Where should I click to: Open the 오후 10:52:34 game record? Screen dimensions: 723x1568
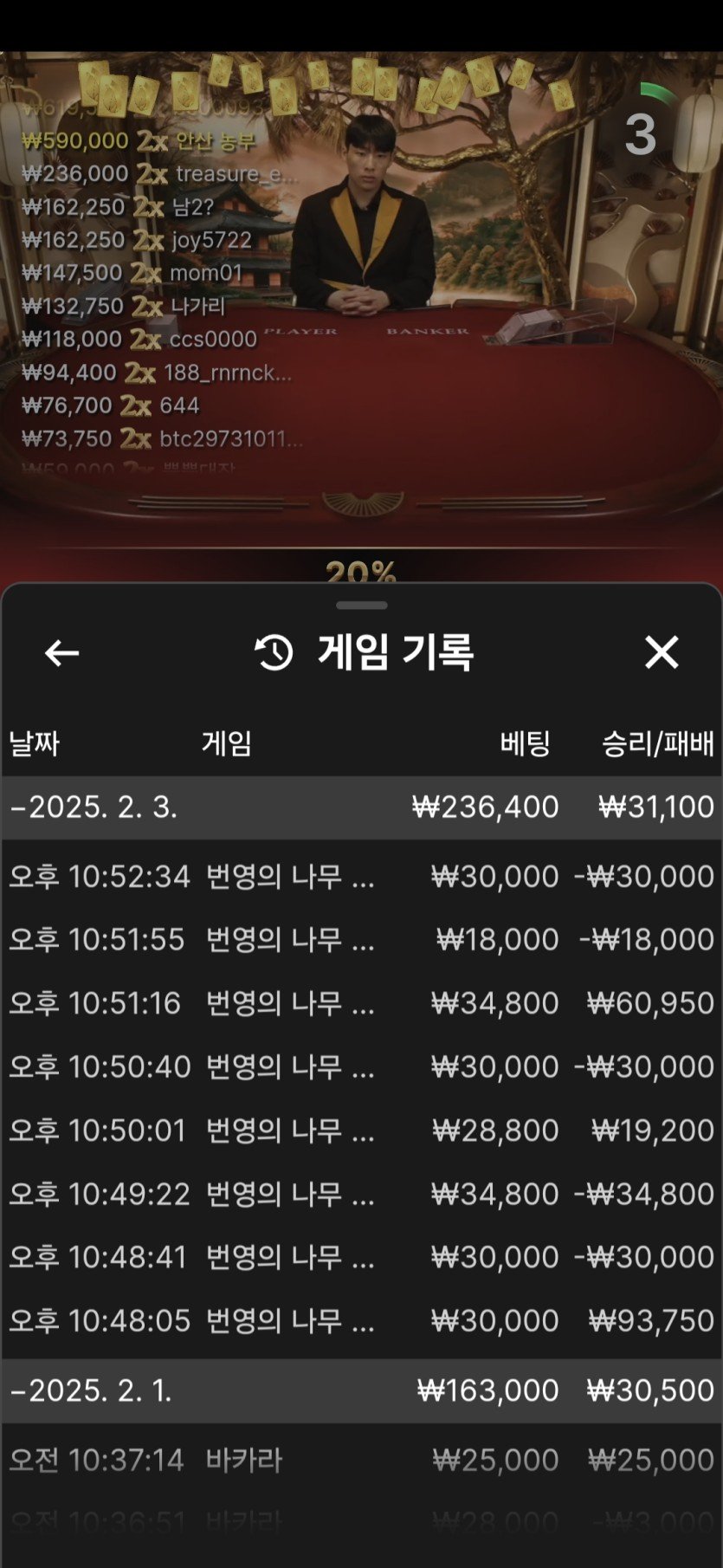(361, 877)
